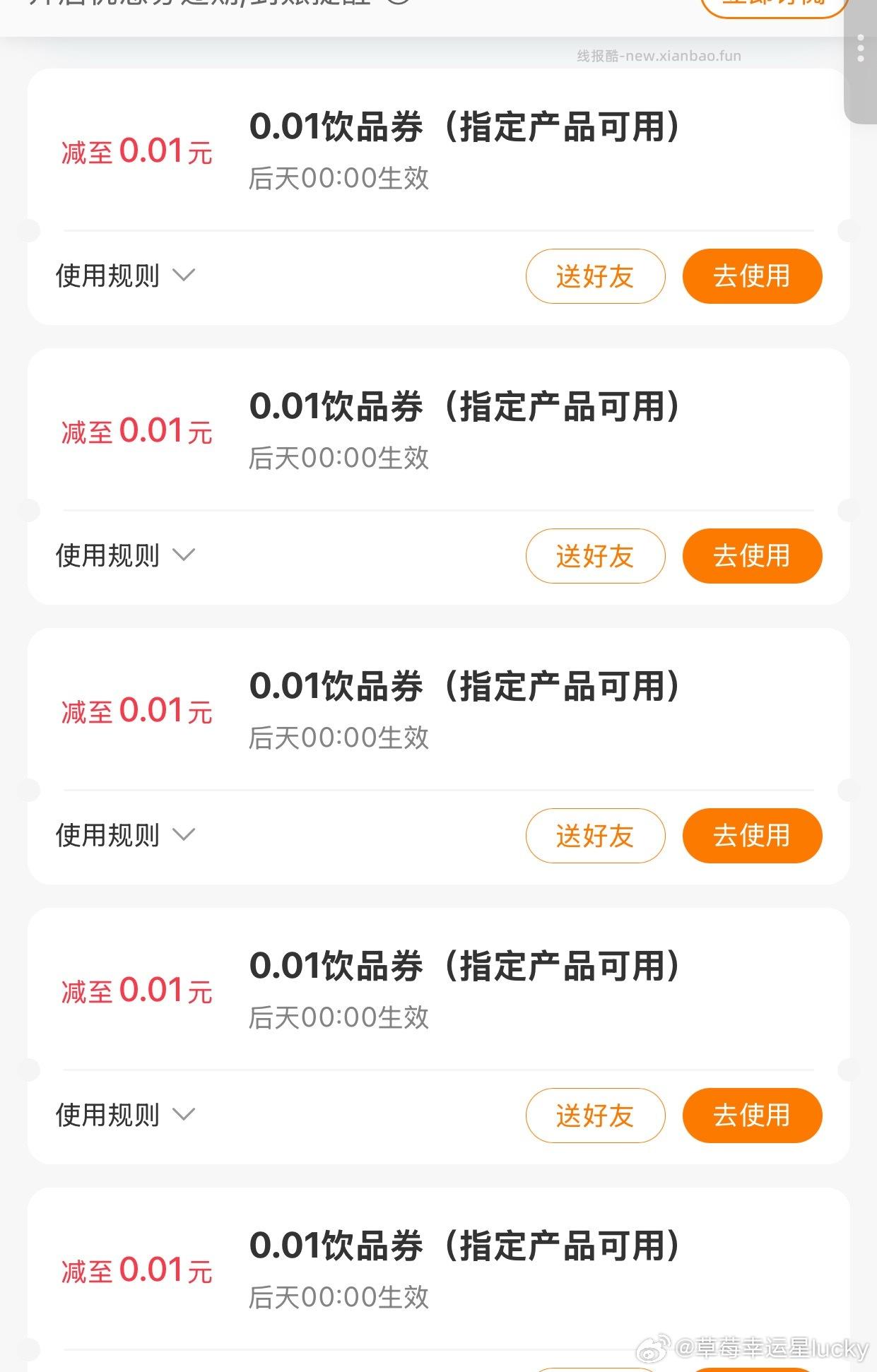Expand usage rules of the second coupon
877x1372 pixels.
click(122, 556)
